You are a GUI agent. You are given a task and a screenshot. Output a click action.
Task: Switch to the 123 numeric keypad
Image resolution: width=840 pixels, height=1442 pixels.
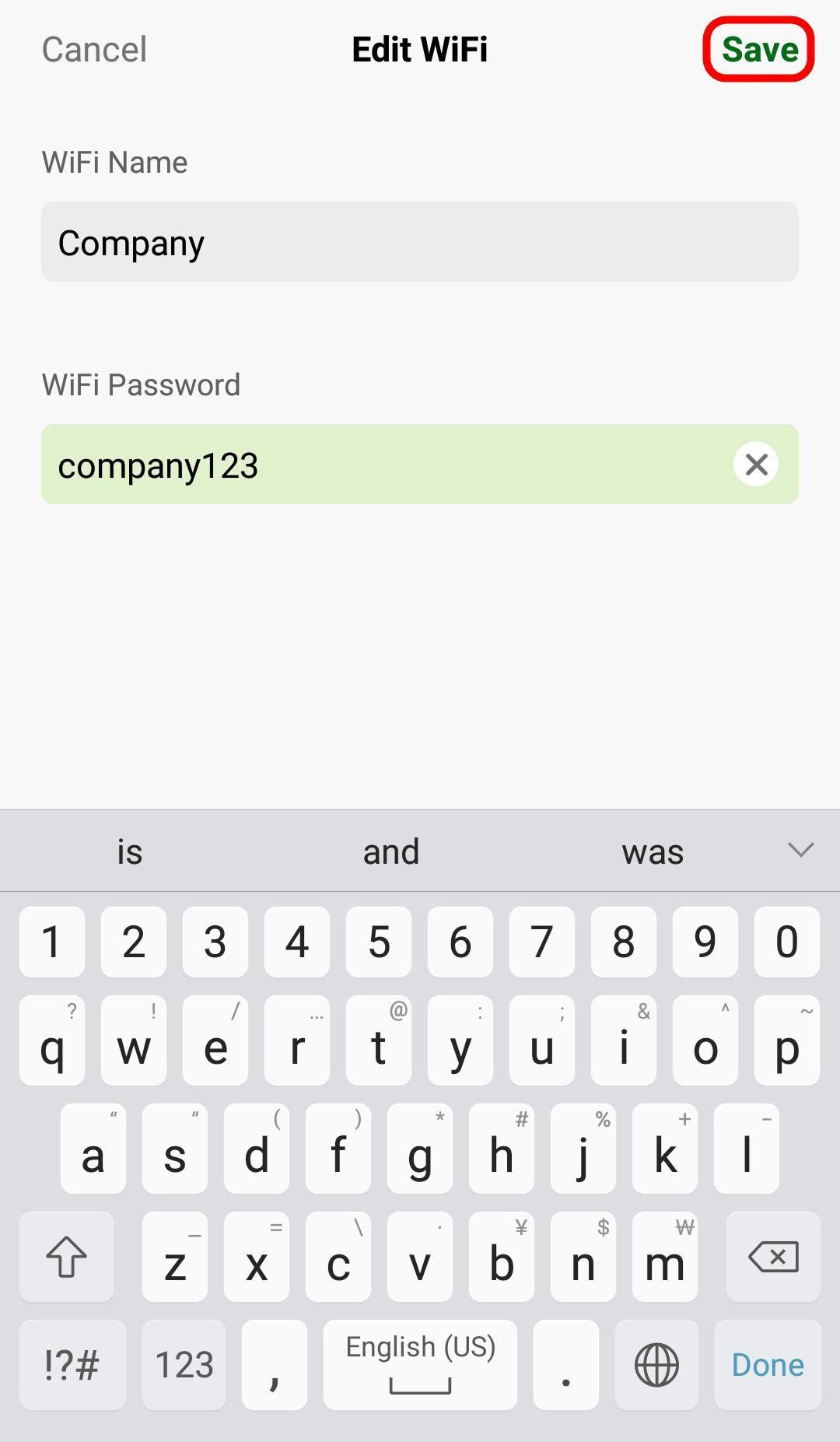(x=184, y=1365)
